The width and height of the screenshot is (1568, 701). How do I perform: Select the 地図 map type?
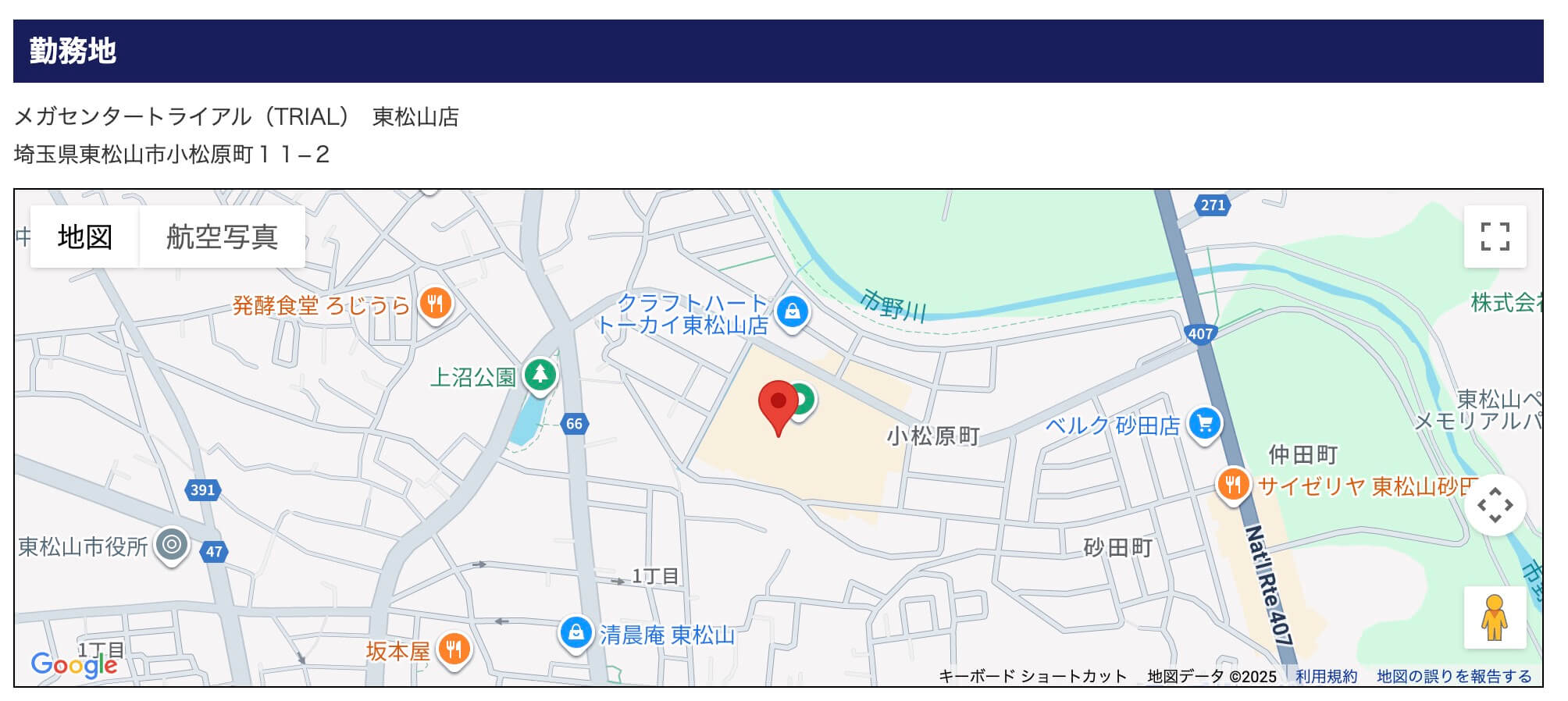coord(84,237)
